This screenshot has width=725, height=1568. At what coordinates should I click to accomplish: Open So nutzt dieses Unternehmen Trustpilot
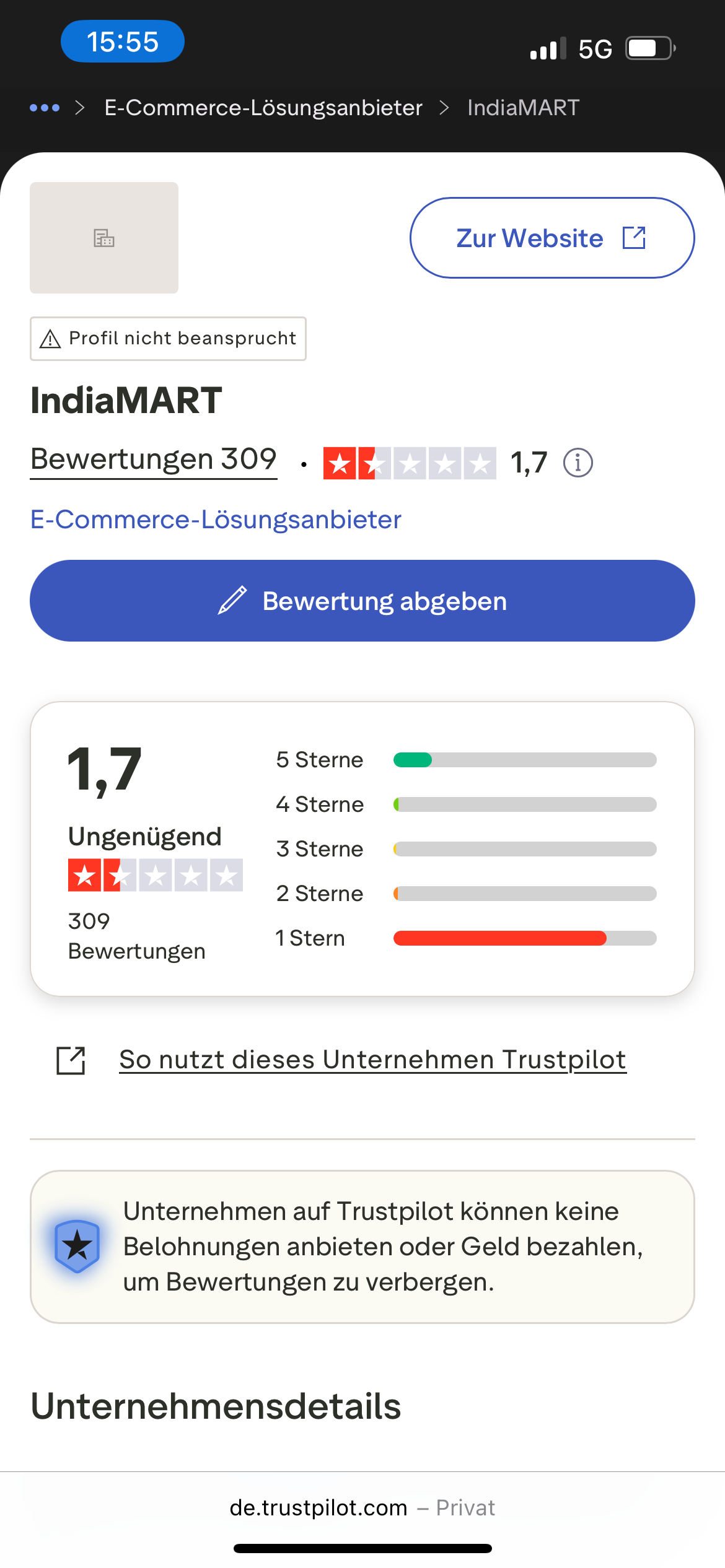coord(372,1060)
